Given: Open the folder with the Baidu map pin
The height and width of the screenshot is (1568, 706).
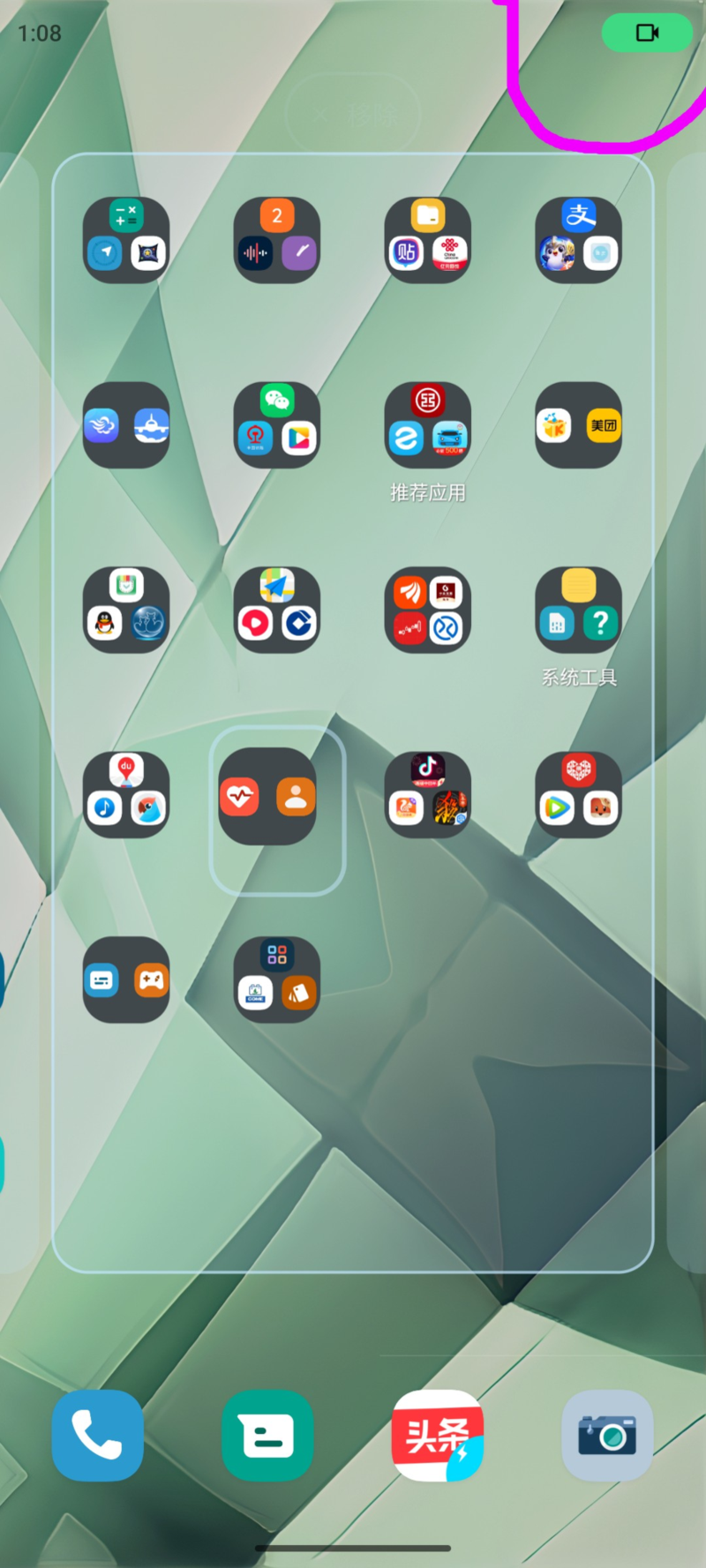Looking at the screenshot, I should tap(126, 794).
